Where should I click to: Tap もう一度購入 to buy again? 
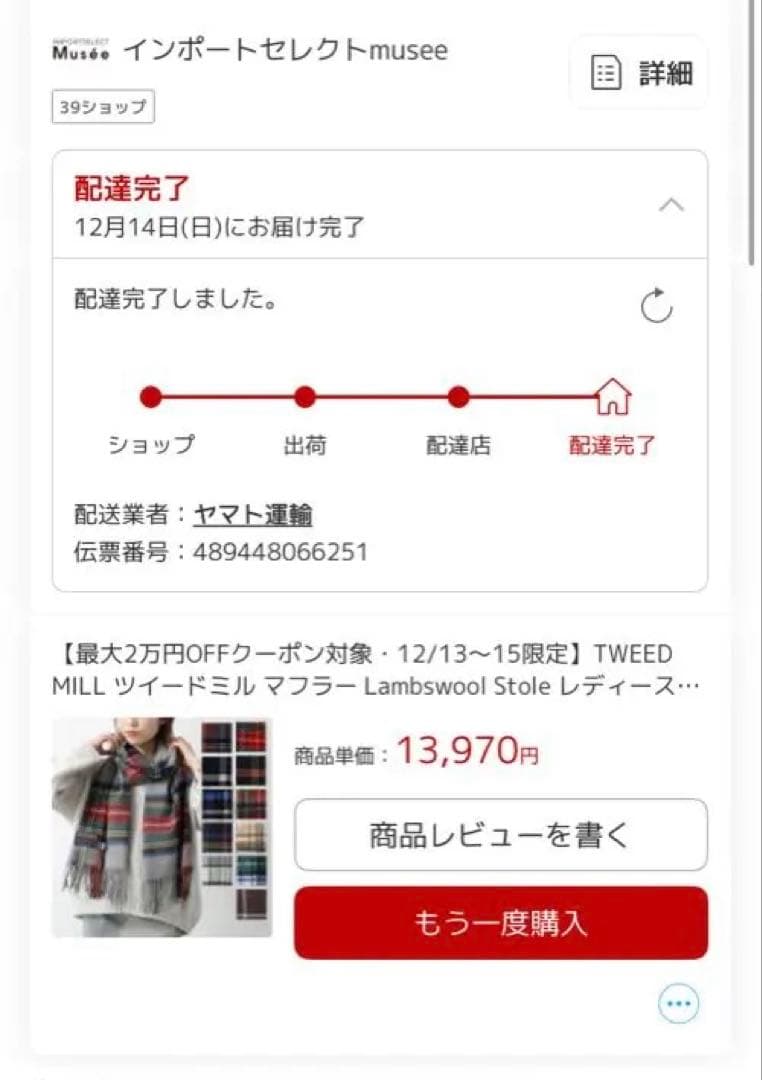click(x=500, y=923)
